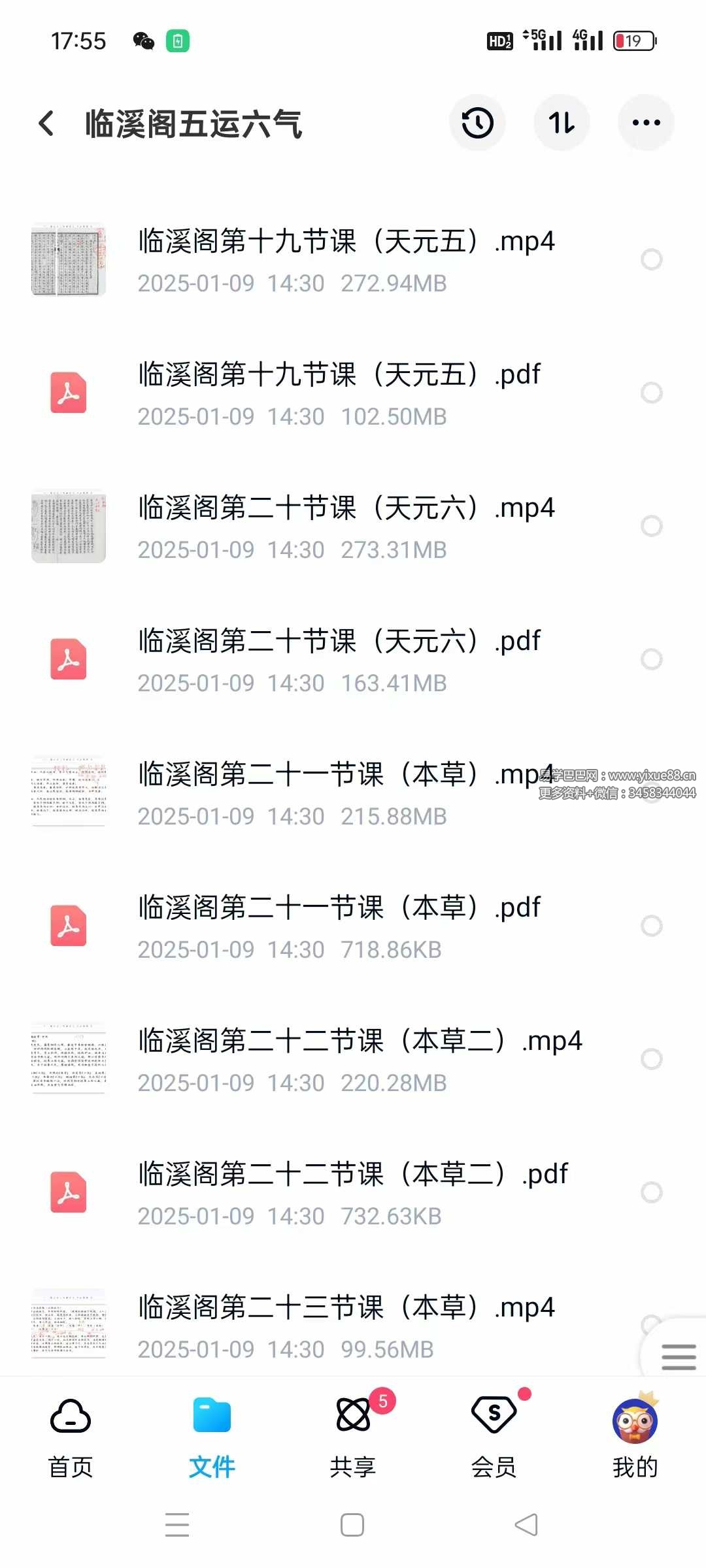Play 临溪阁第二十二节课（本草二）.mp4 video

360,1060
